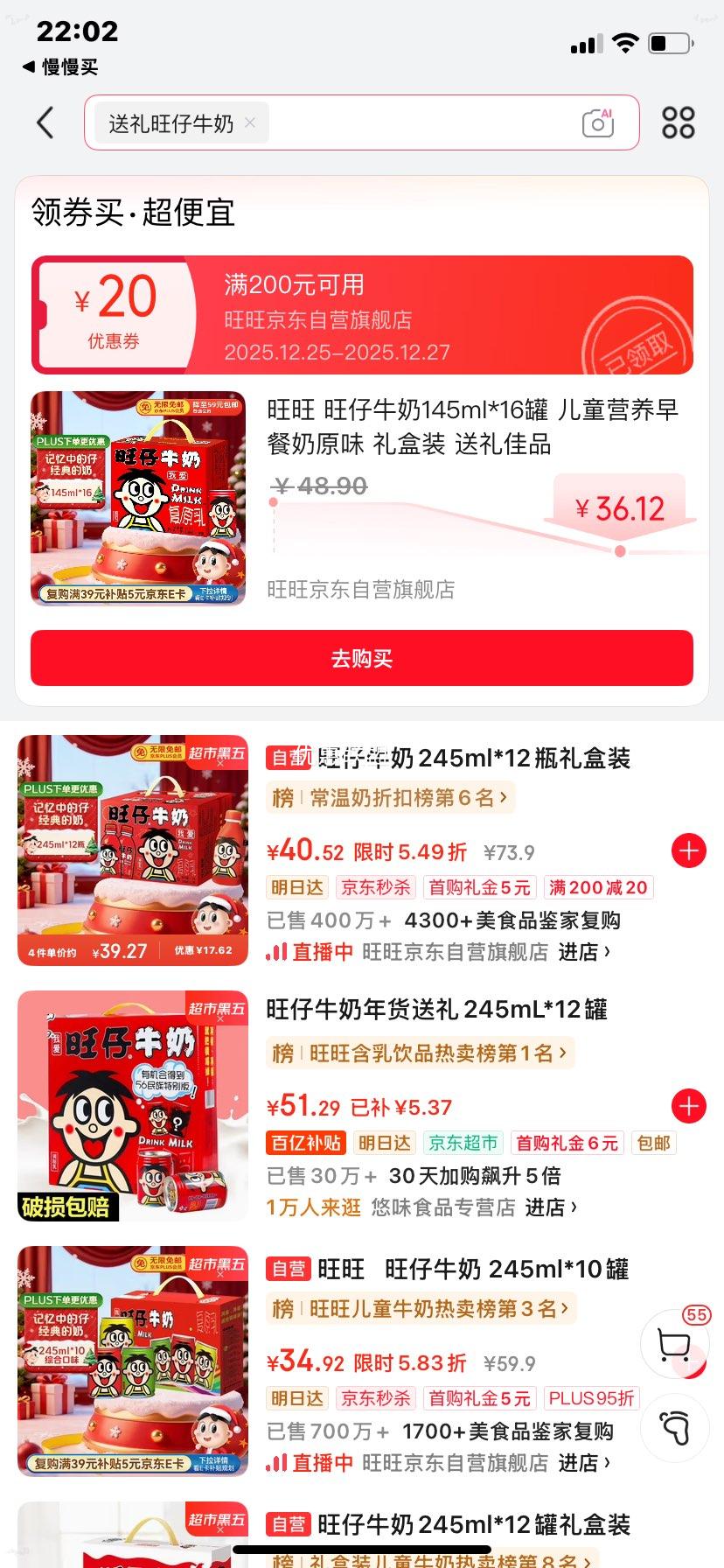Tap the red plus on 旺仔牛奶年货送礼 listing
Screen dimensions: 724x1568
[x=690, y=1104]
